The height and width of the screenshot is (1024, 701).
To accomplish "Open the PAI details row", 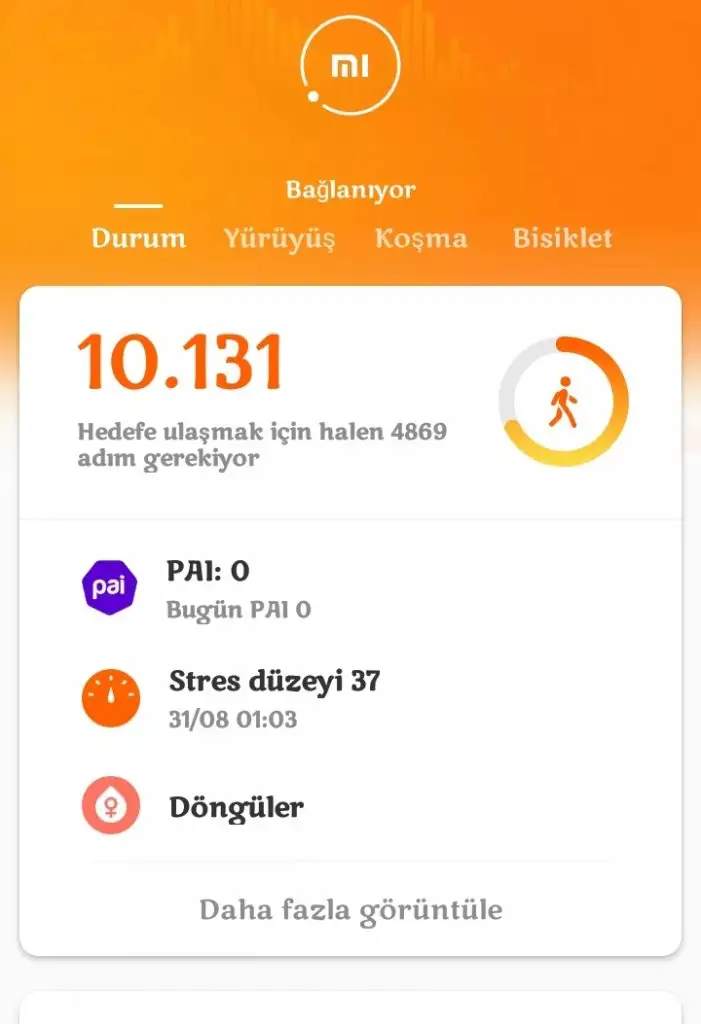I will 350,588.
